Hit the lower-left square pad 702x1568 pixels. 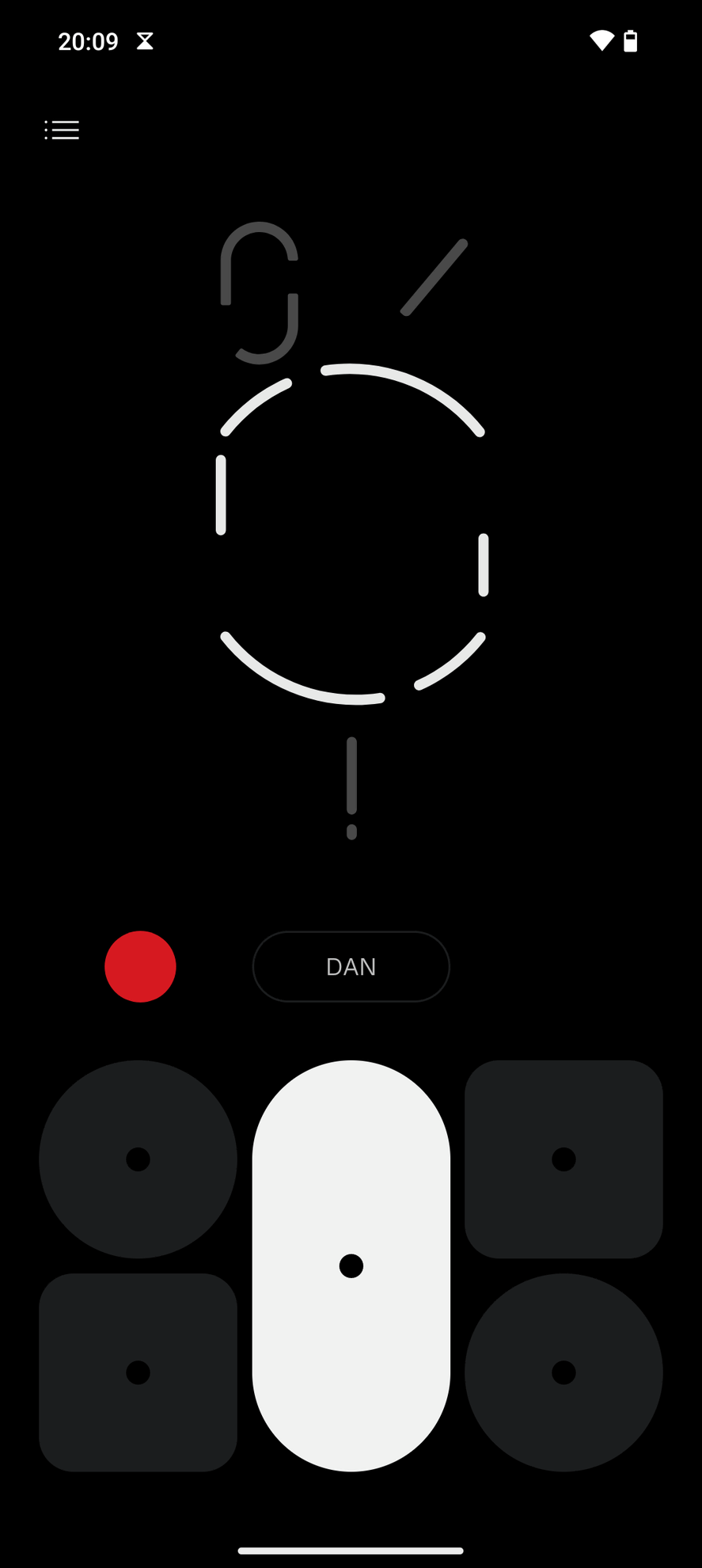tap(138, 1372)
